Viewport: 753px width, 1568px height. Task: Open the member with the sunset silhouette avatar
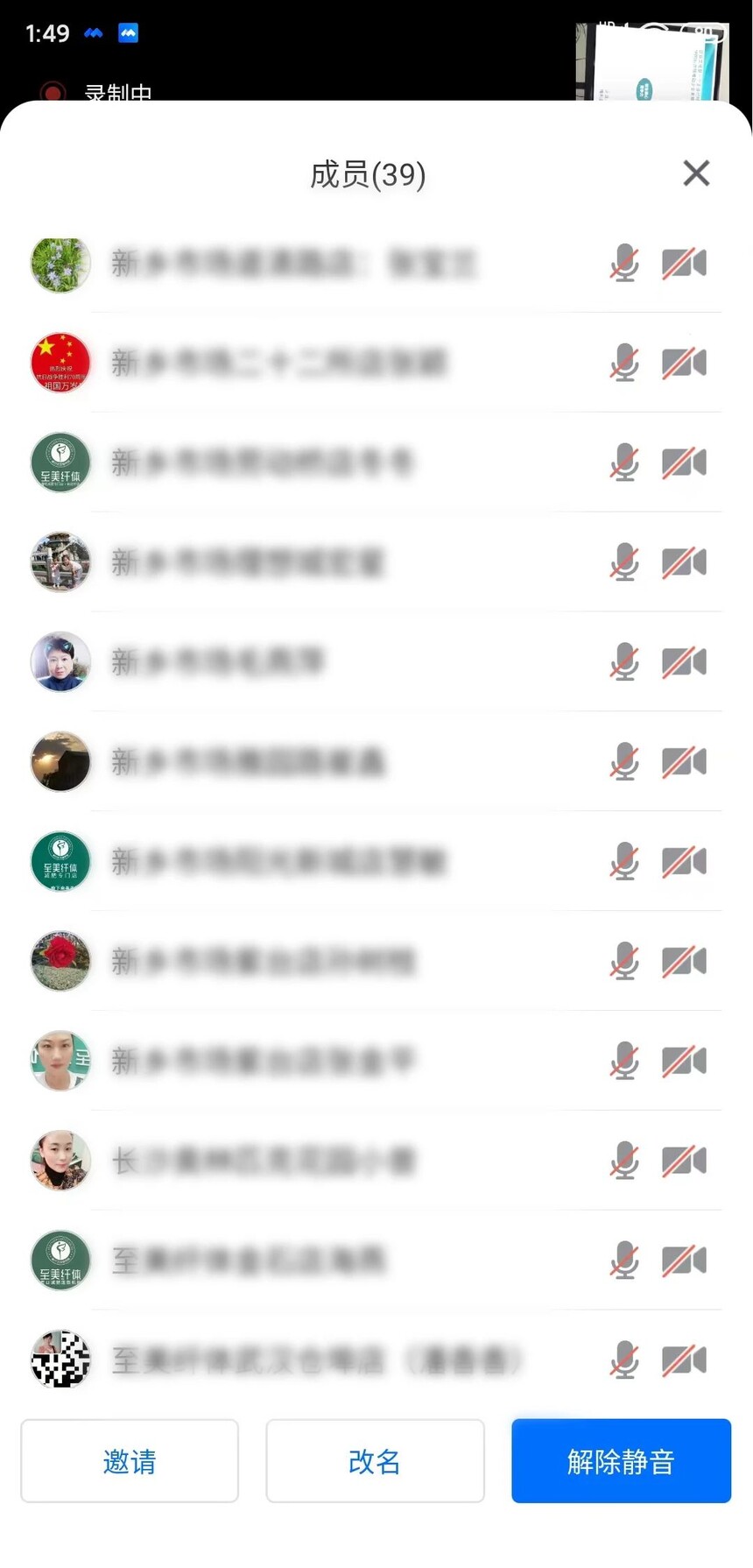coord(60,761)
